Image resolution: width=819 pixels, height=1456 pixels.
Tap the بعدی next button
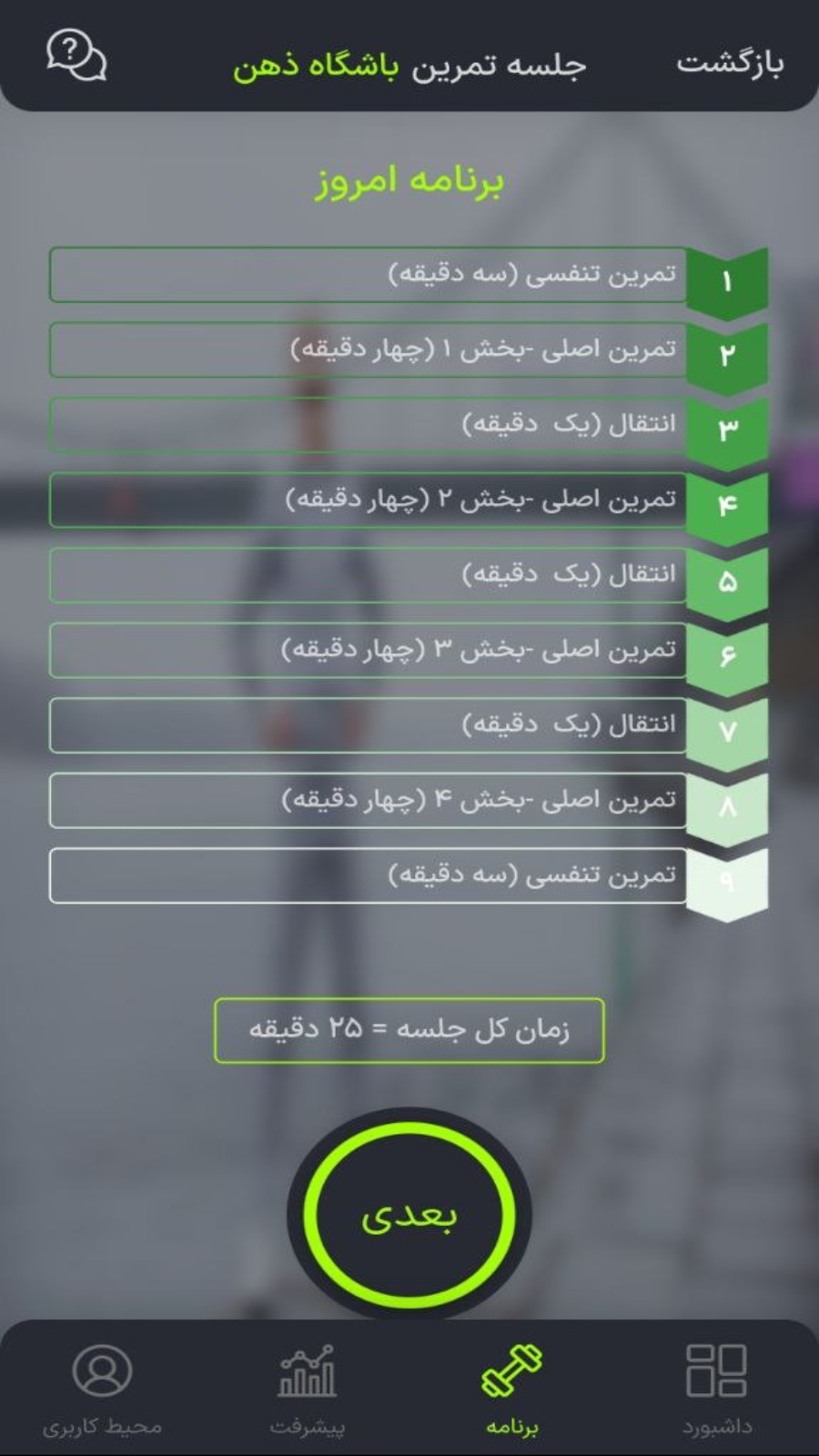pyautogui.click(x=409, y=1215)
